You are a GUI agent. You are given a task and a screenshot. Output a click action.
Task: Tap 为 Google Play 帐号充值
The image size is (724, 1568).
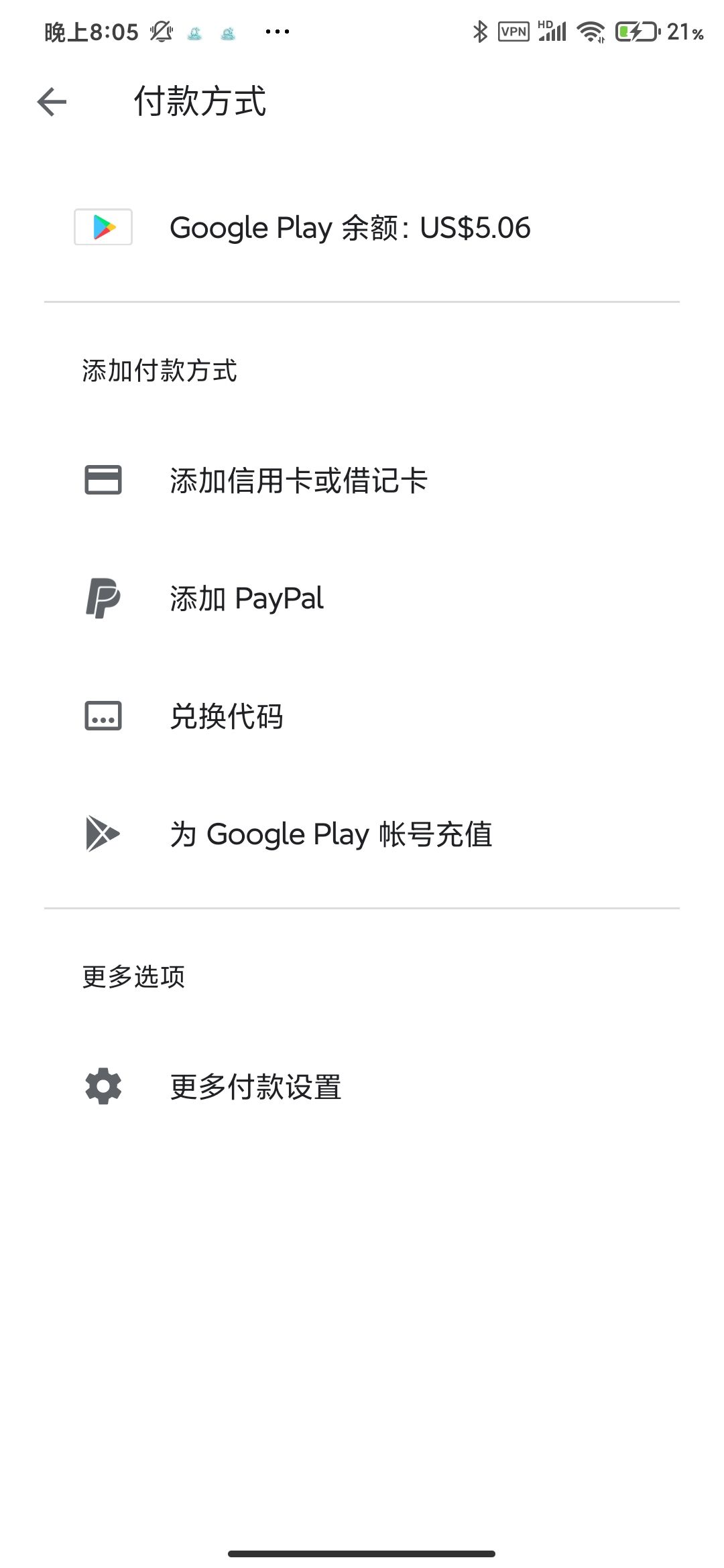point(330,834)
